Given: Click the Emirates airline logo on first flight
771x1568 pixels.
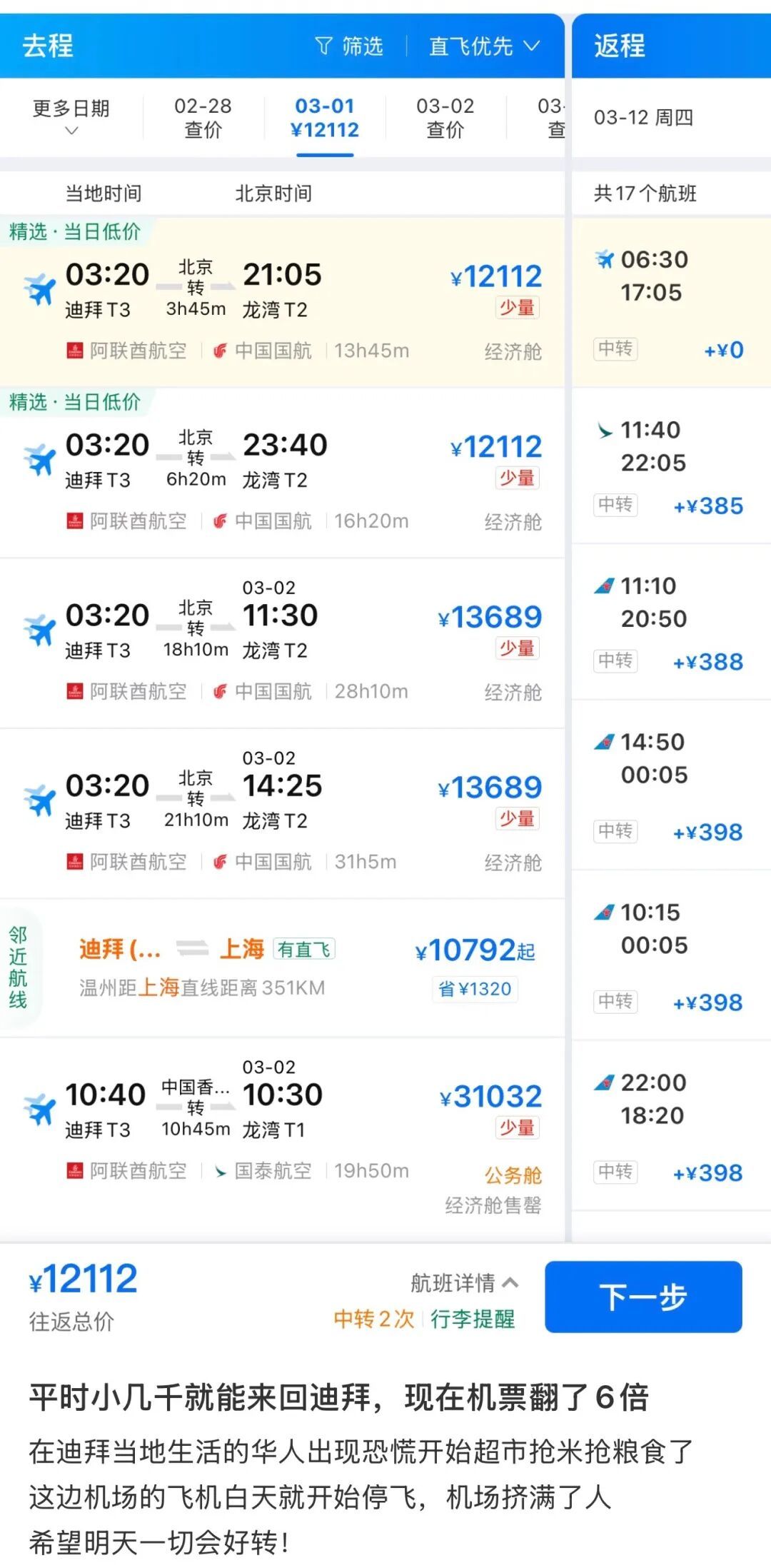Looking at the screenshot, I should (x=74, y=351).
